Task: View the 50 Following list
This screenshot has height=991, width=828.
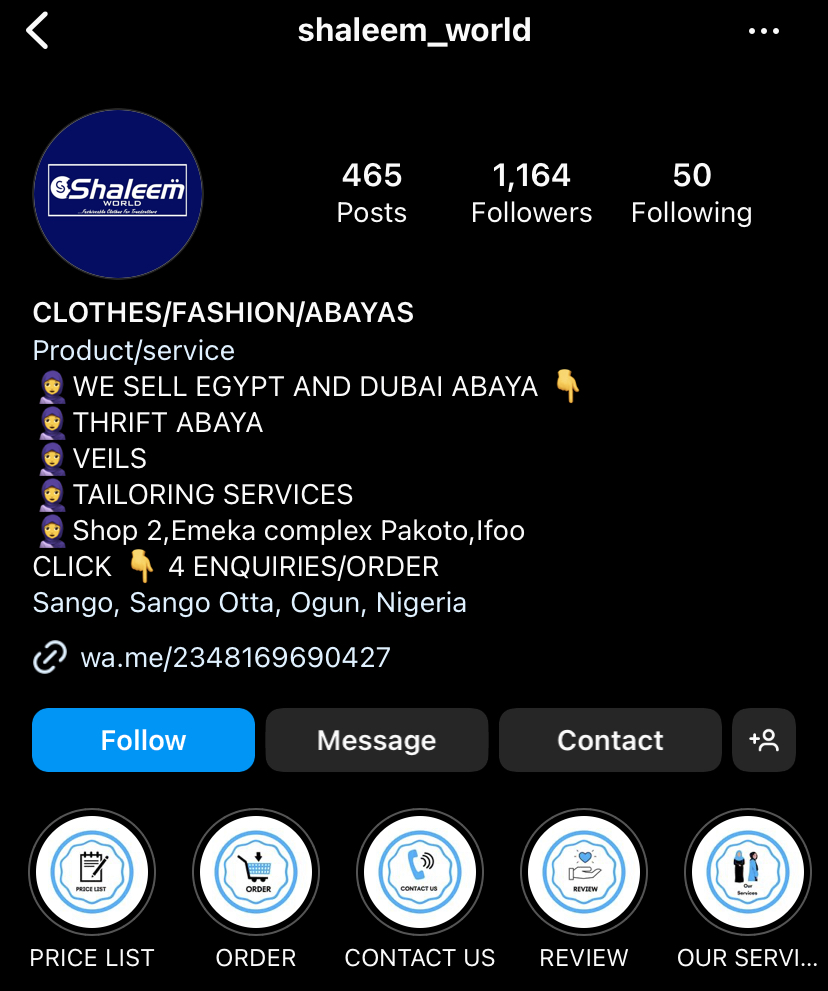Action: pyautogui.click(x=691, y=192)
